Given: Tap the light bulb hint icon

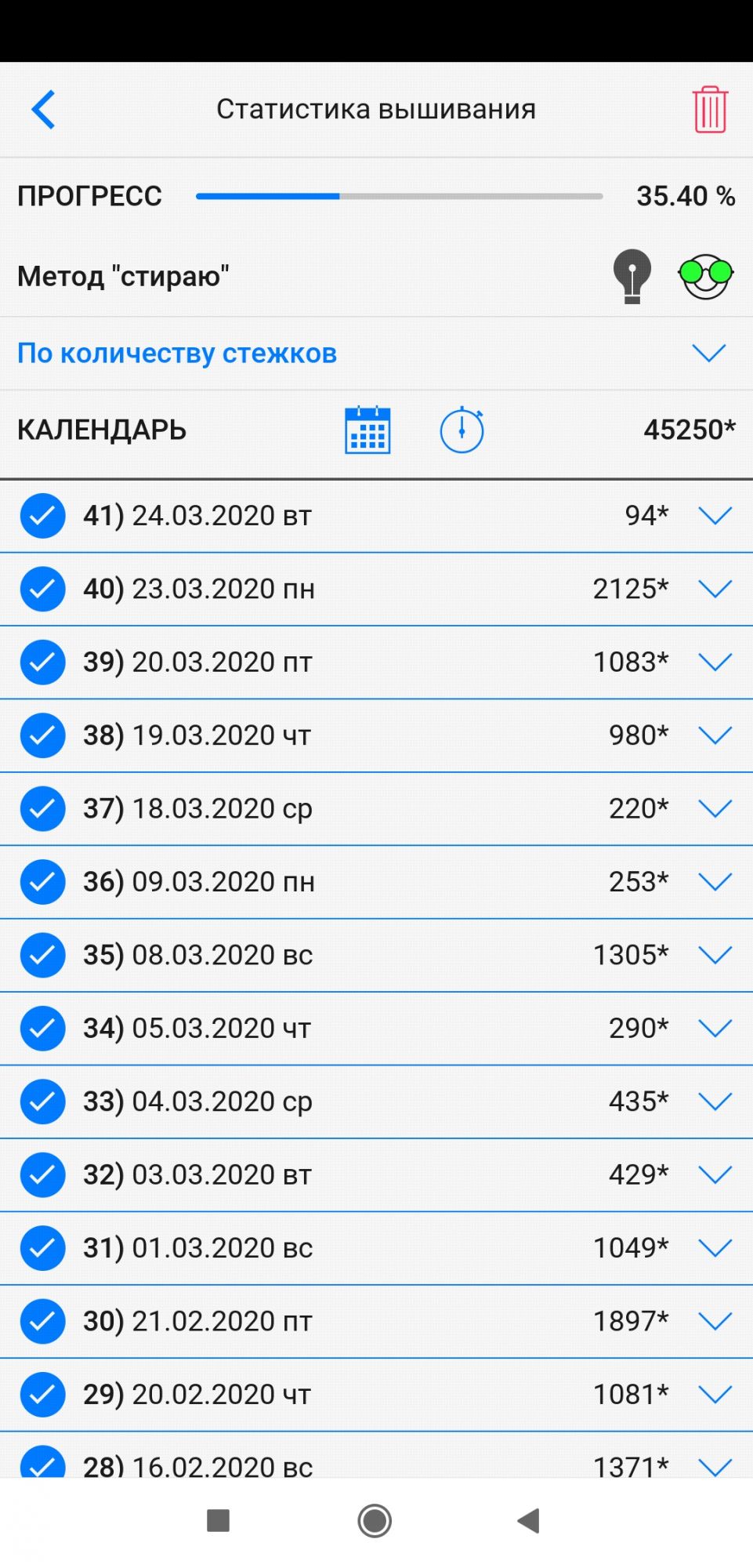Looking at the screenshot, I should (632, 275).
